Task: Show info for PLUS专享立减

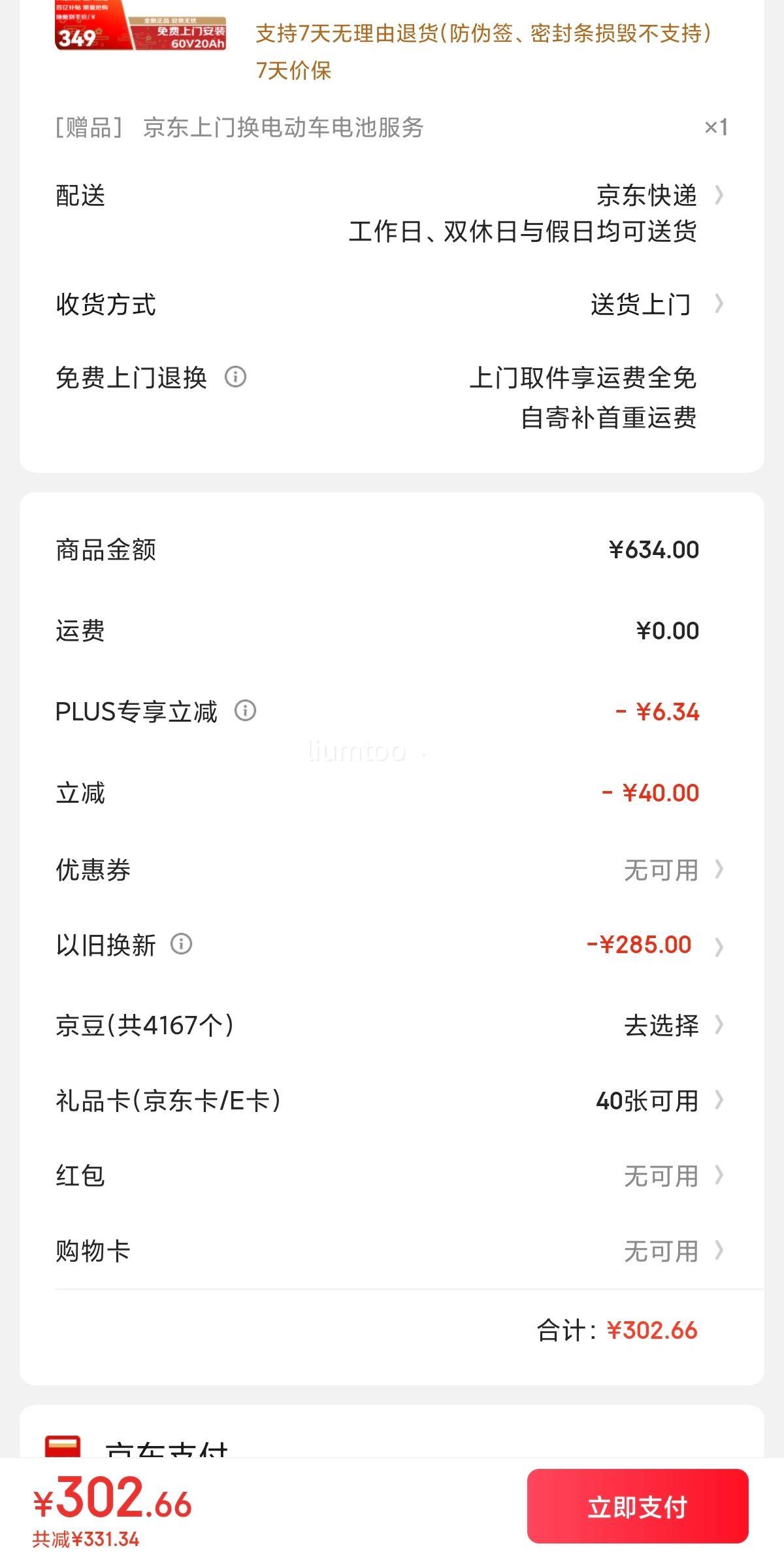Action: tap(245, 711)
